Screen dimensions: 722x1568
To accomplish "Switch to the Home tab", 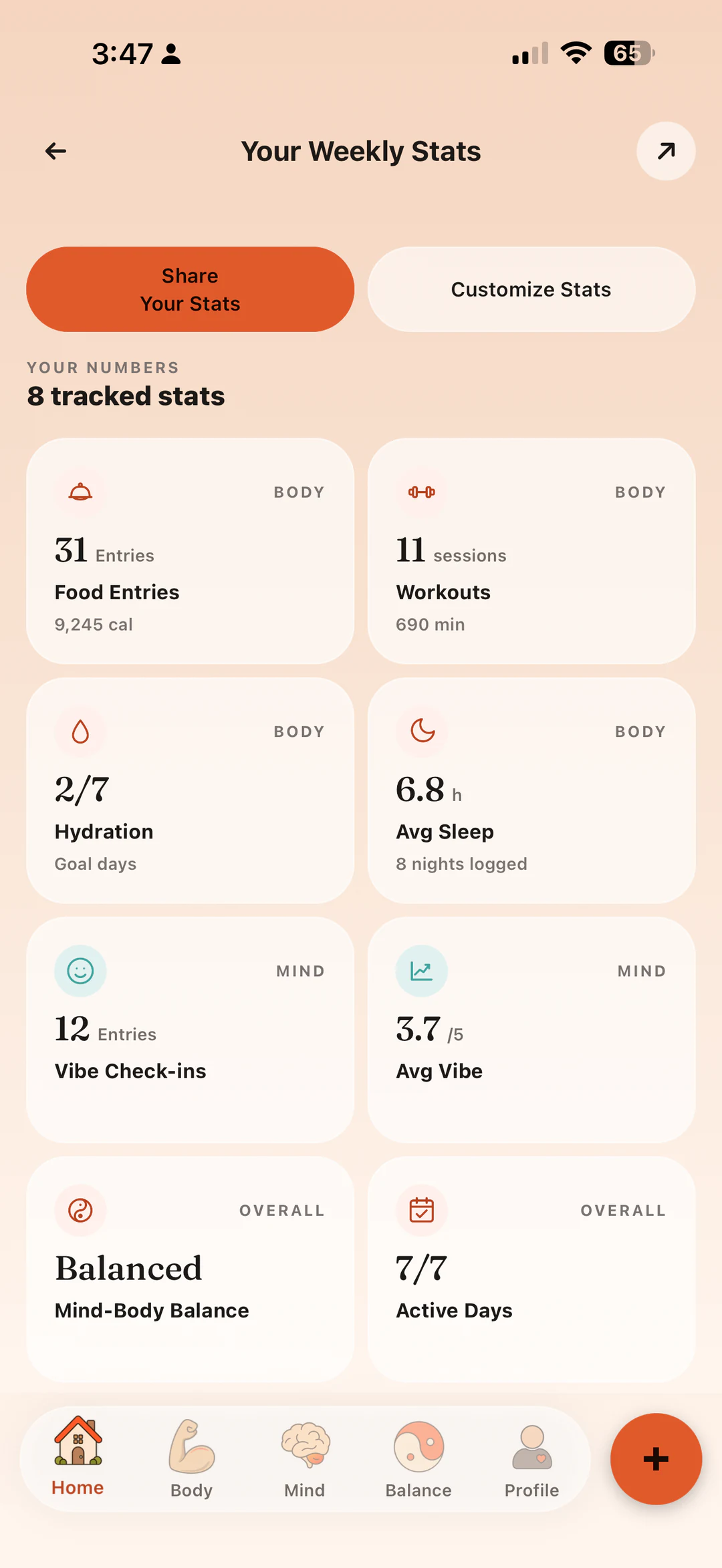I will 78,1458.
